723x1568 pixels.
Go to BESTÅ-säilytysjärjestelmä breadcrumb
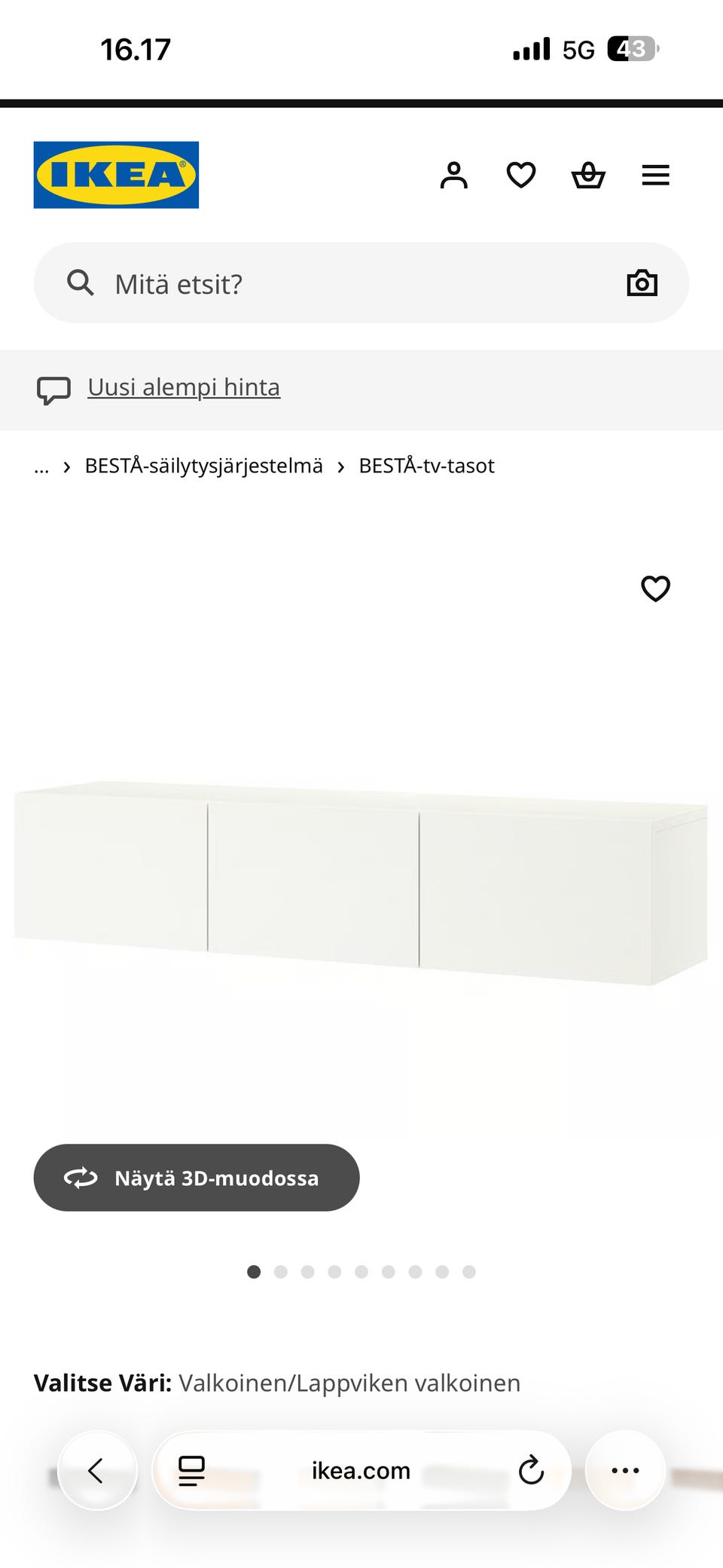(203, 466)
